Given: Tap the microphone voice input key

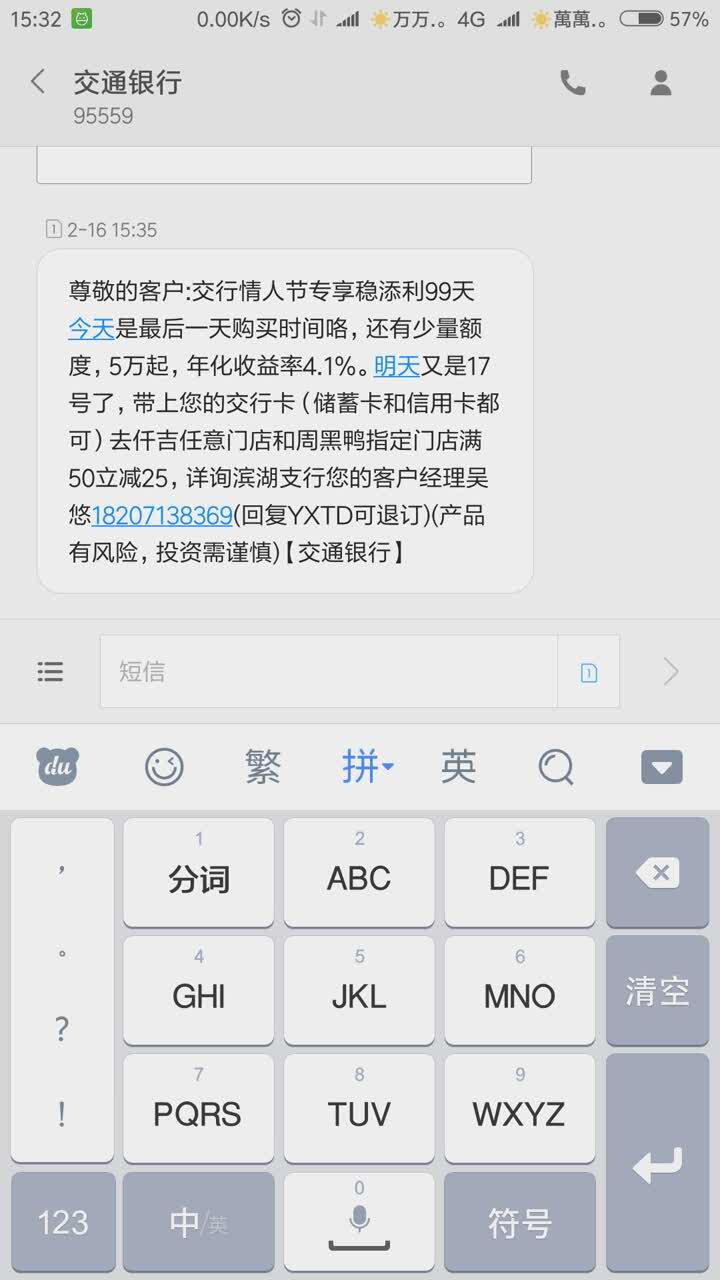Looking at the screenshot, I should point(359,1221).
